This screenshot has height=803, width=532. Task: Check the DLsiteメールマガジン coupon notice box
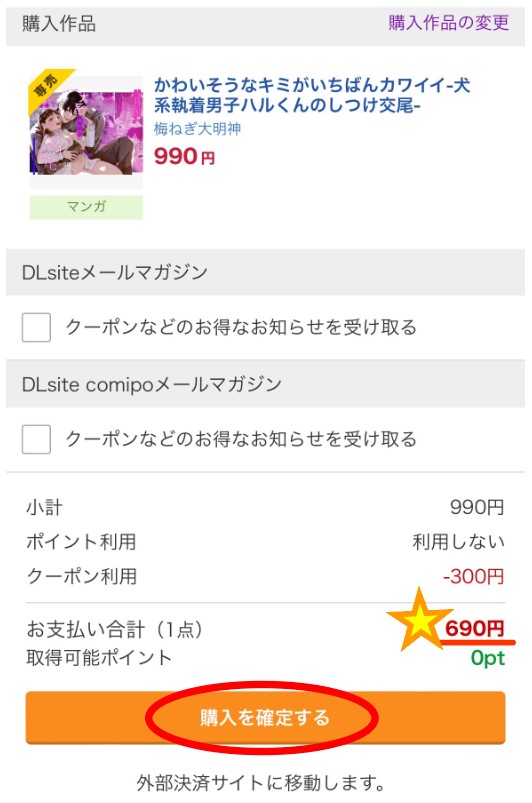click(x=36, y=327)
